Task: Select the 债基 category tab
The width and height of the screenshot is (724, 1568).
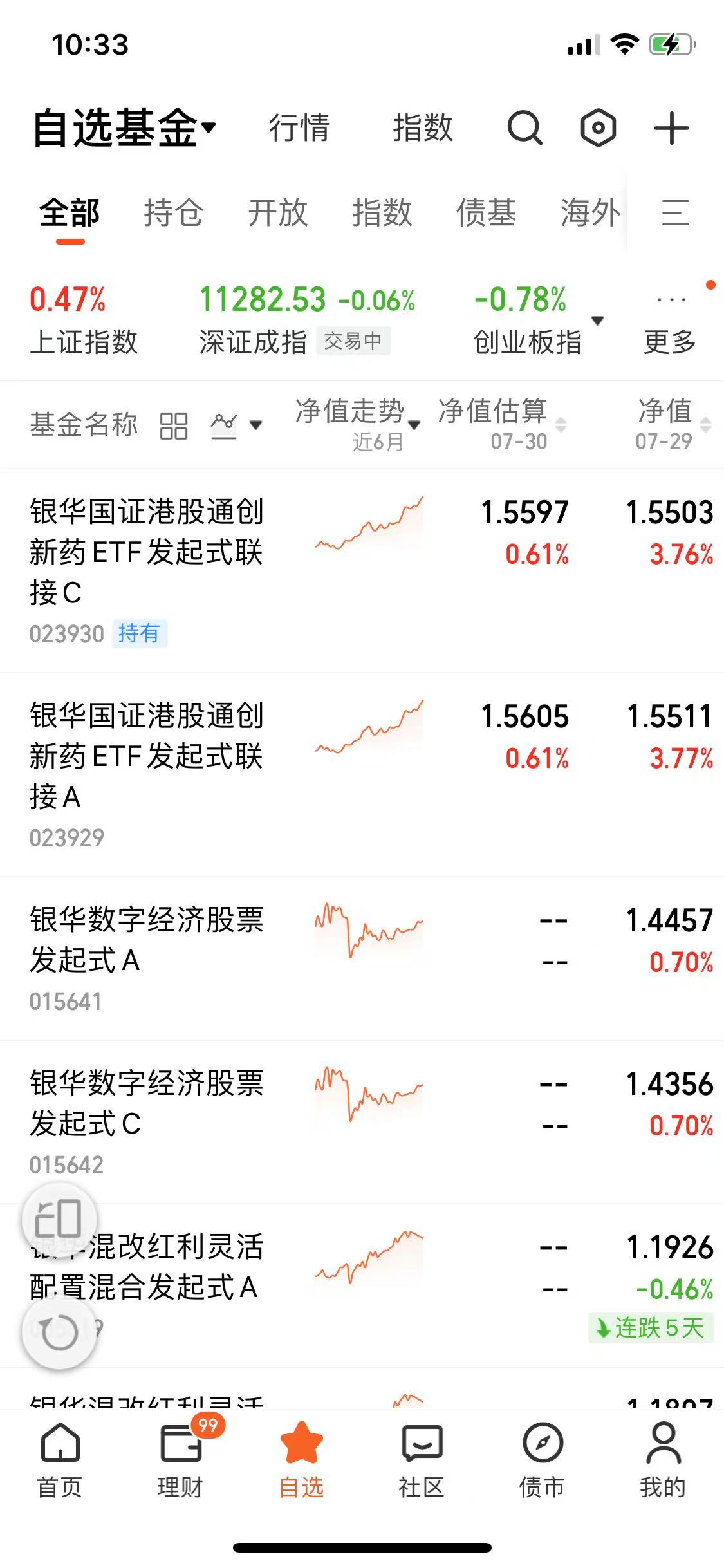Action: (487, 212)
